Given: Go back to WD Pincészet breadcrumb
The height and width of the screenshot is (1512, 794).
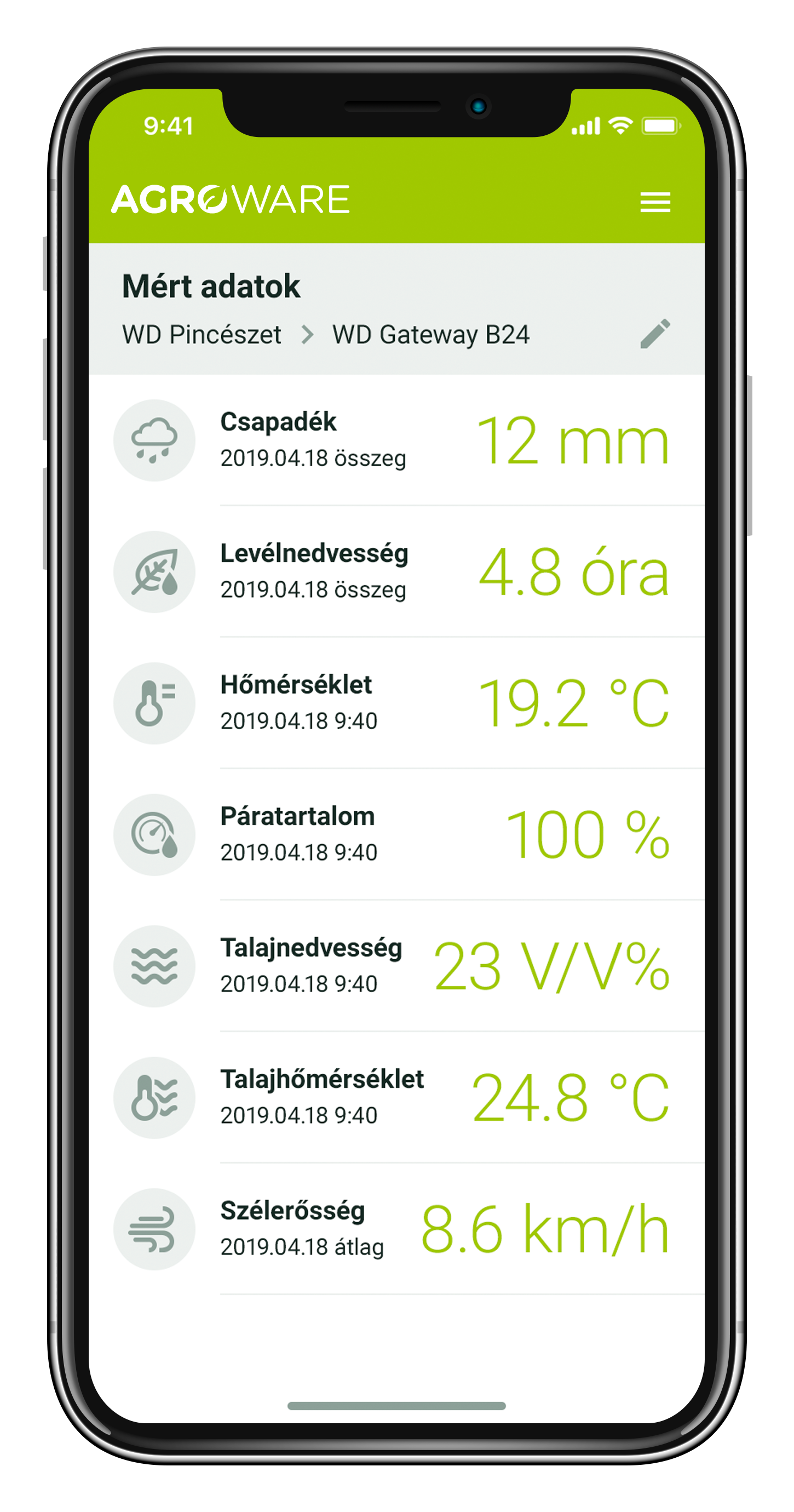Looking at the screenshot, I should pos(202,335).
